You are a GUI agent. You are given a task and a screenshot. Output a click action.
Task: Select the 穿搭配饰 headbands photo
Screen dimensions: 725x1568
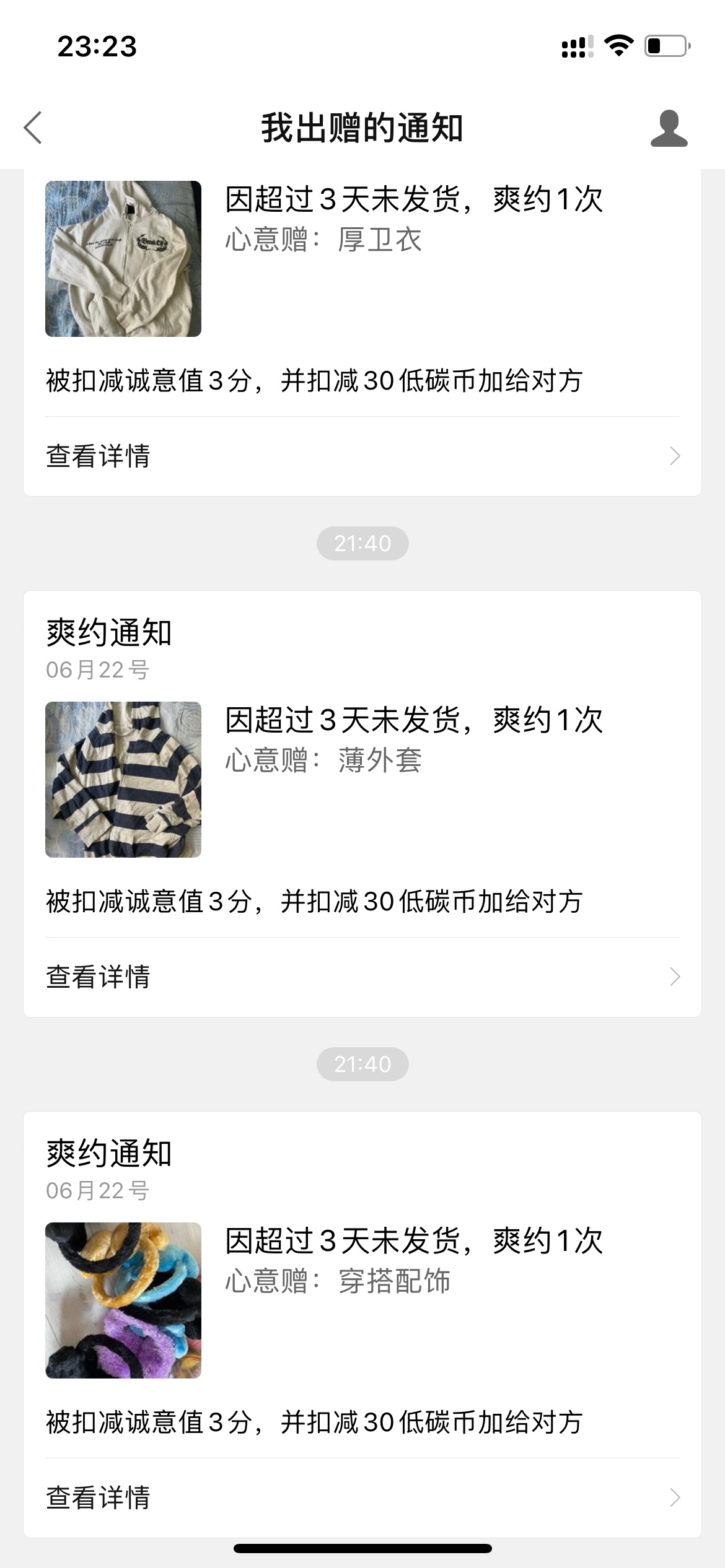123,1300
